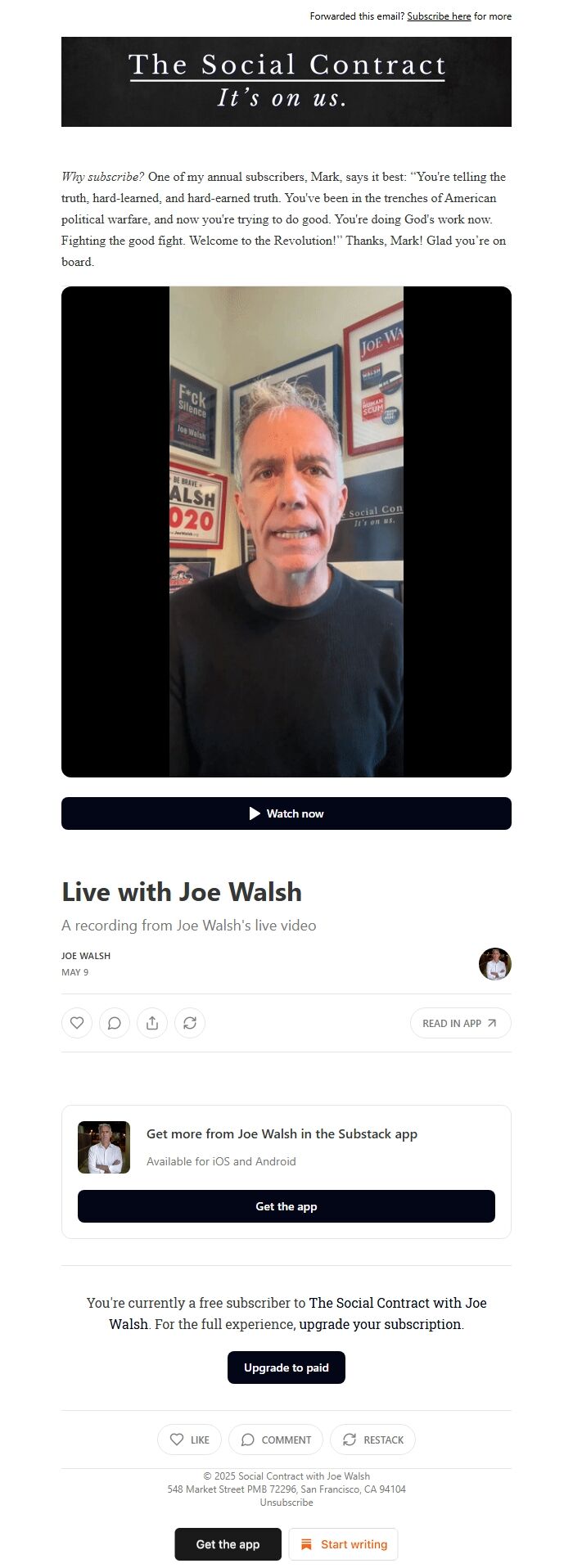Open comments via the speech bubble icon
Image resolution: width=573 pixels, height=1568 pixels.
[x=115, y=1023]
